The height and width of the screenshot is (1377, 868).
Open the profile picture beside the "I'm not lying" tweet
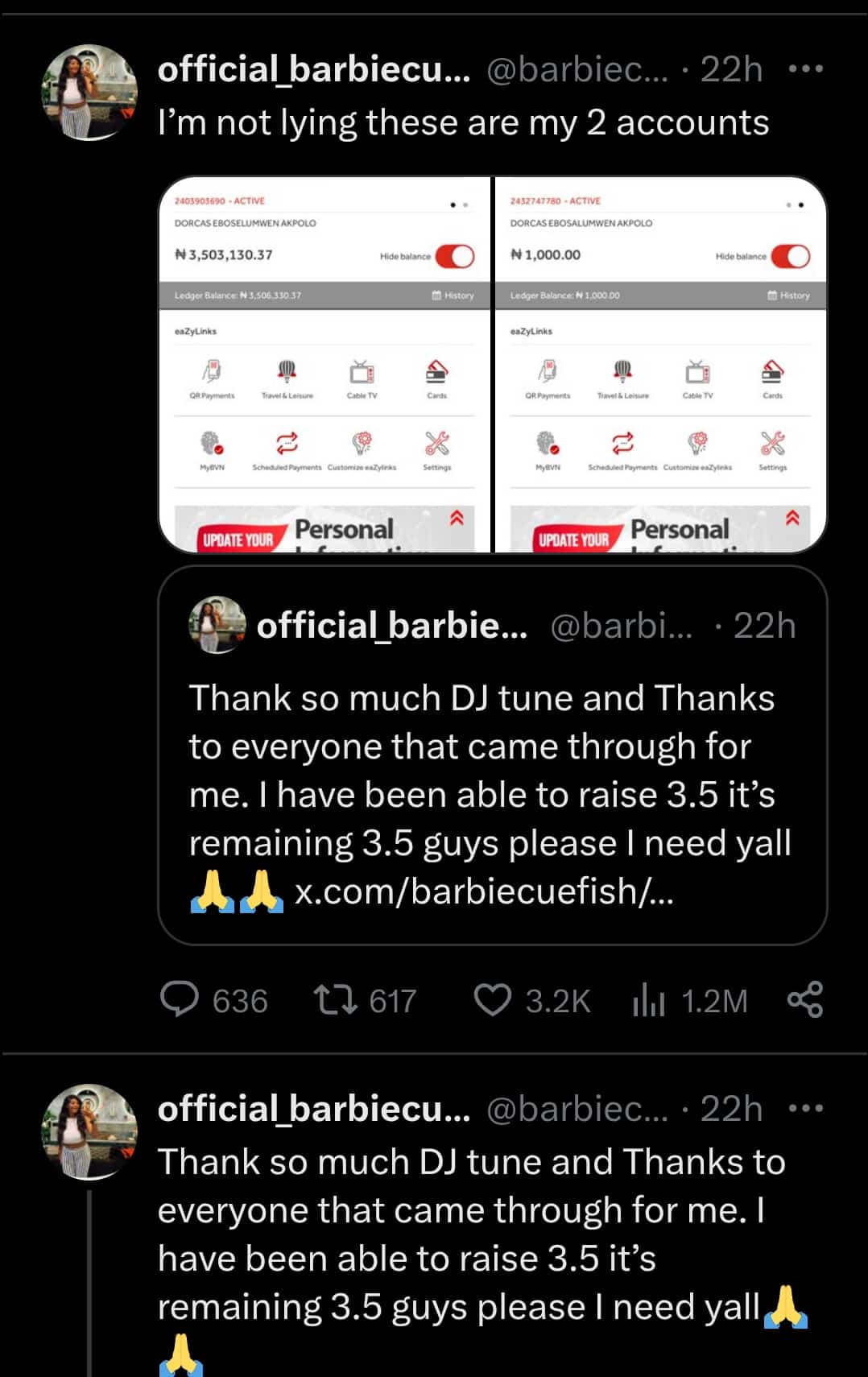click(89, 93)
